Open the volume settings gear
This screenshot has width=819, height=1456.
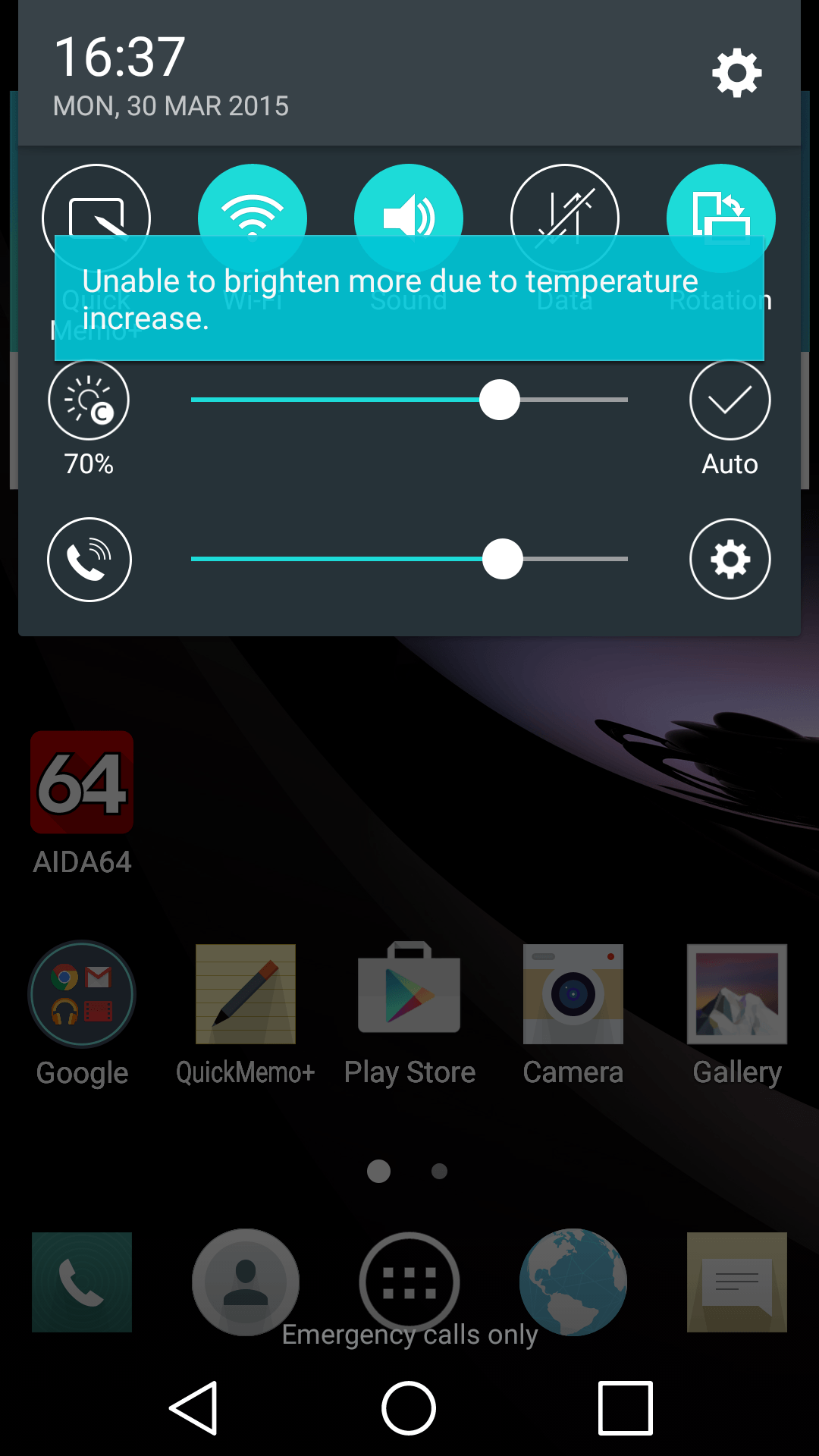pyautogui.click(x=730, y=559)
